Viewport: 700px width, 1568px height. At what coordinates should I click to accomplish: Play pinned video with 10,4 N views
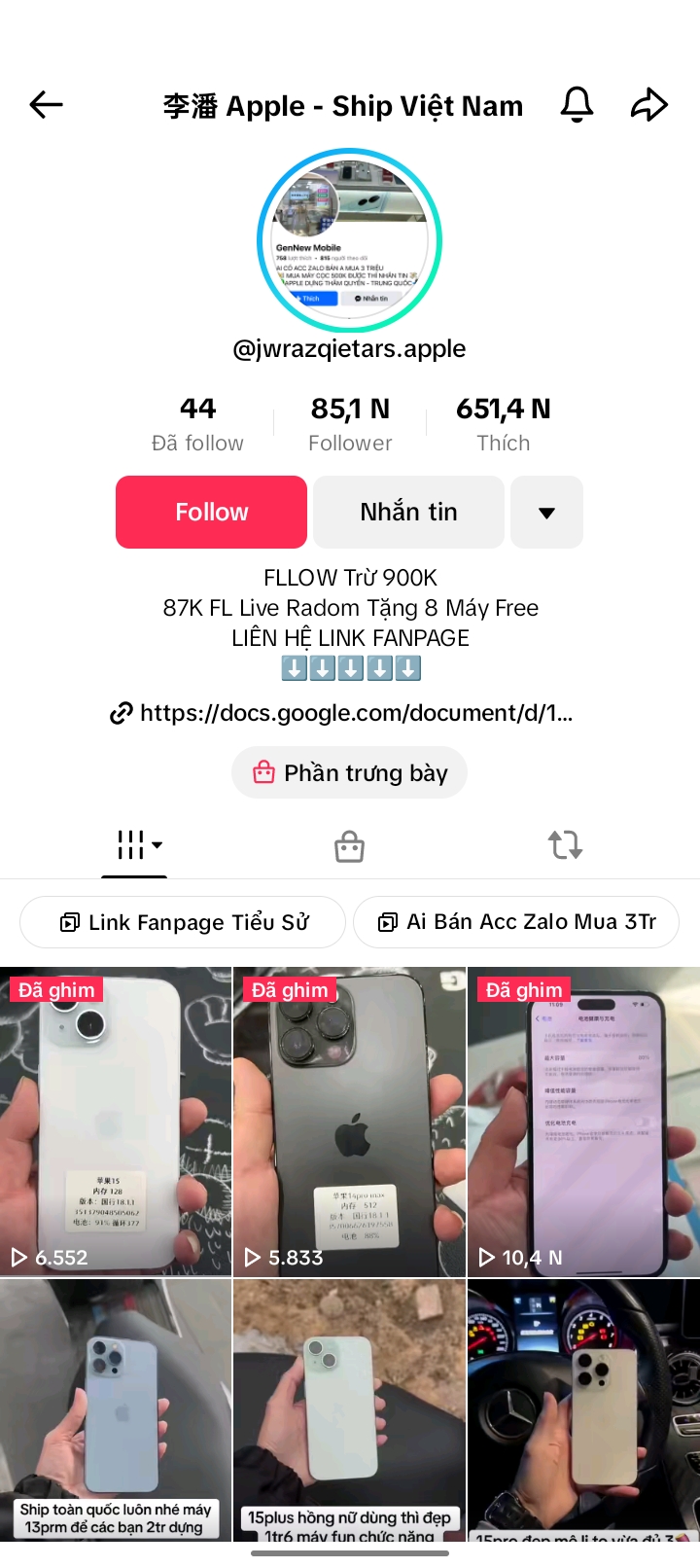(x=583, y=1121)
